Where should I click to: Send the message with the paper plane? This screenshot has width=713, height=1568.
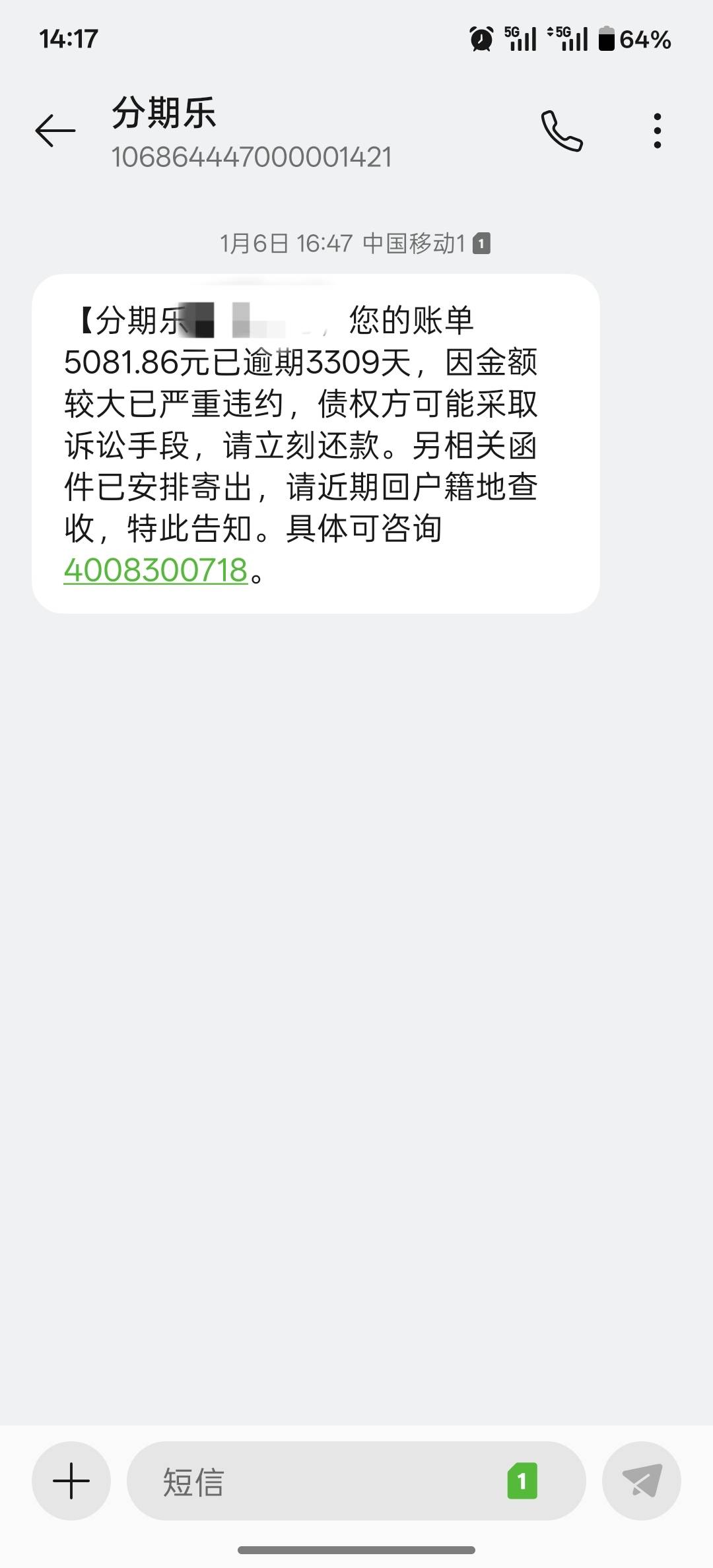click(x=642, y=1481)
